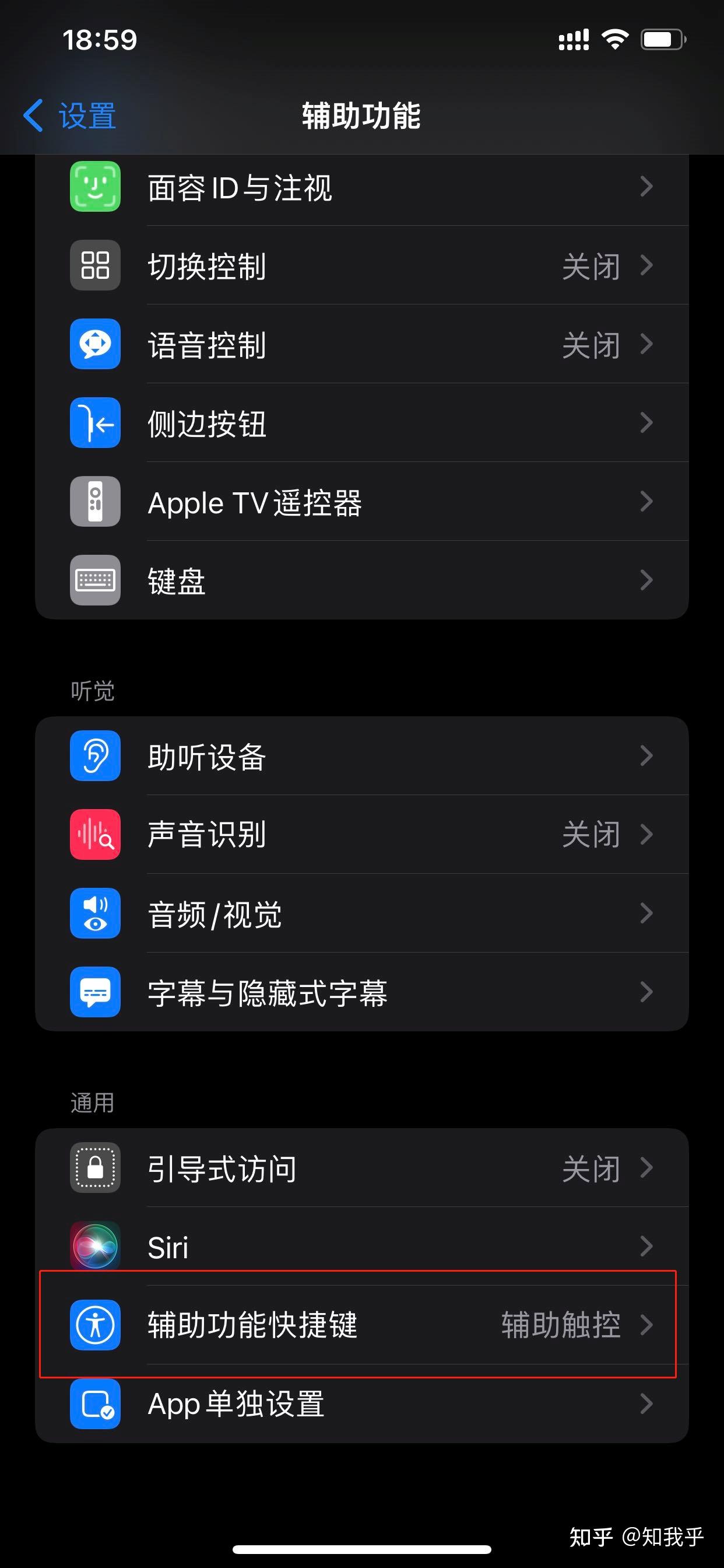This screenshot has height=1568, width=724.
Task: Select the 音频/视觉 speaker icon
Action: coord(94,913)
